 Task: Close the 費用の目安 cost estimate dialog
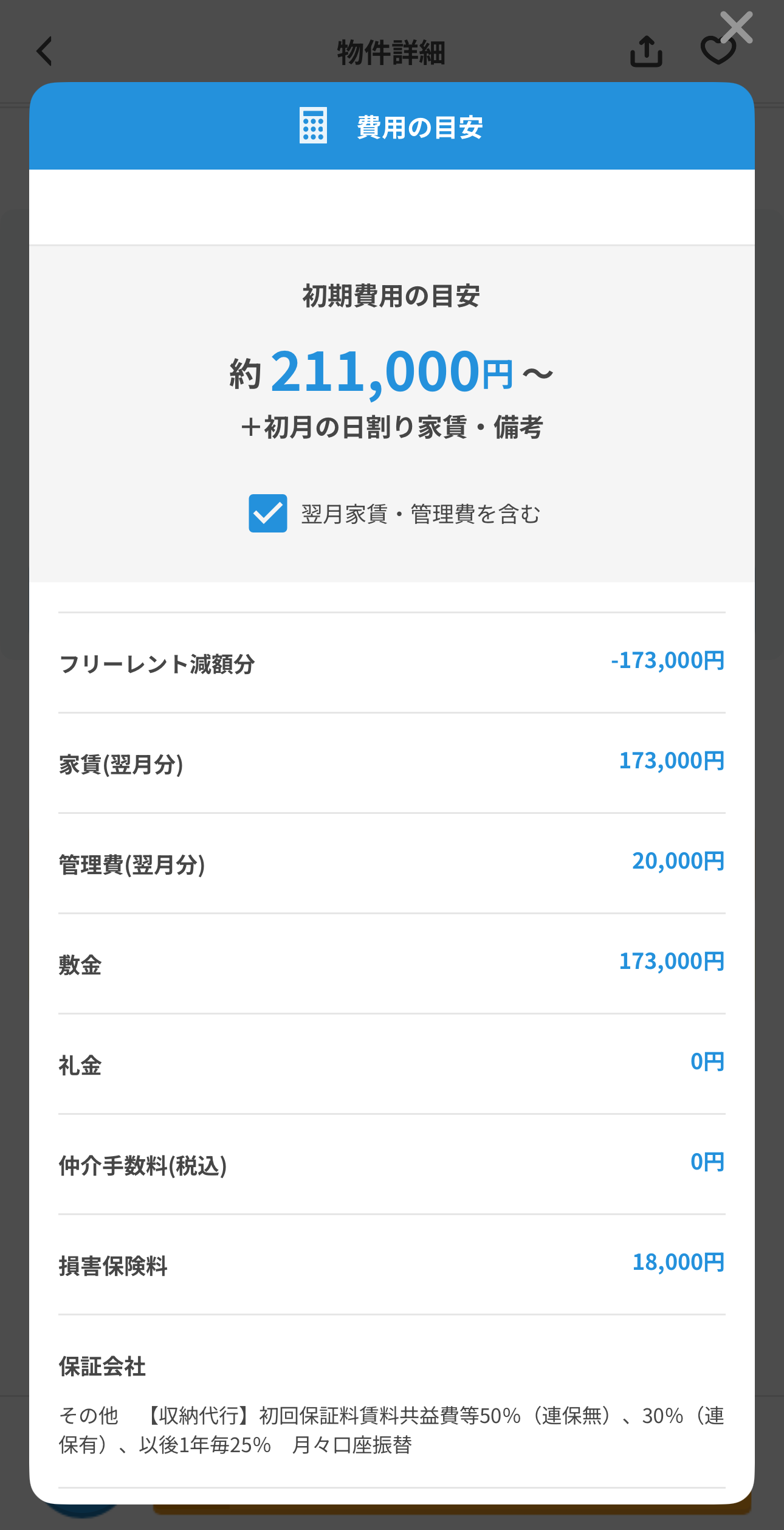point(736,28)
